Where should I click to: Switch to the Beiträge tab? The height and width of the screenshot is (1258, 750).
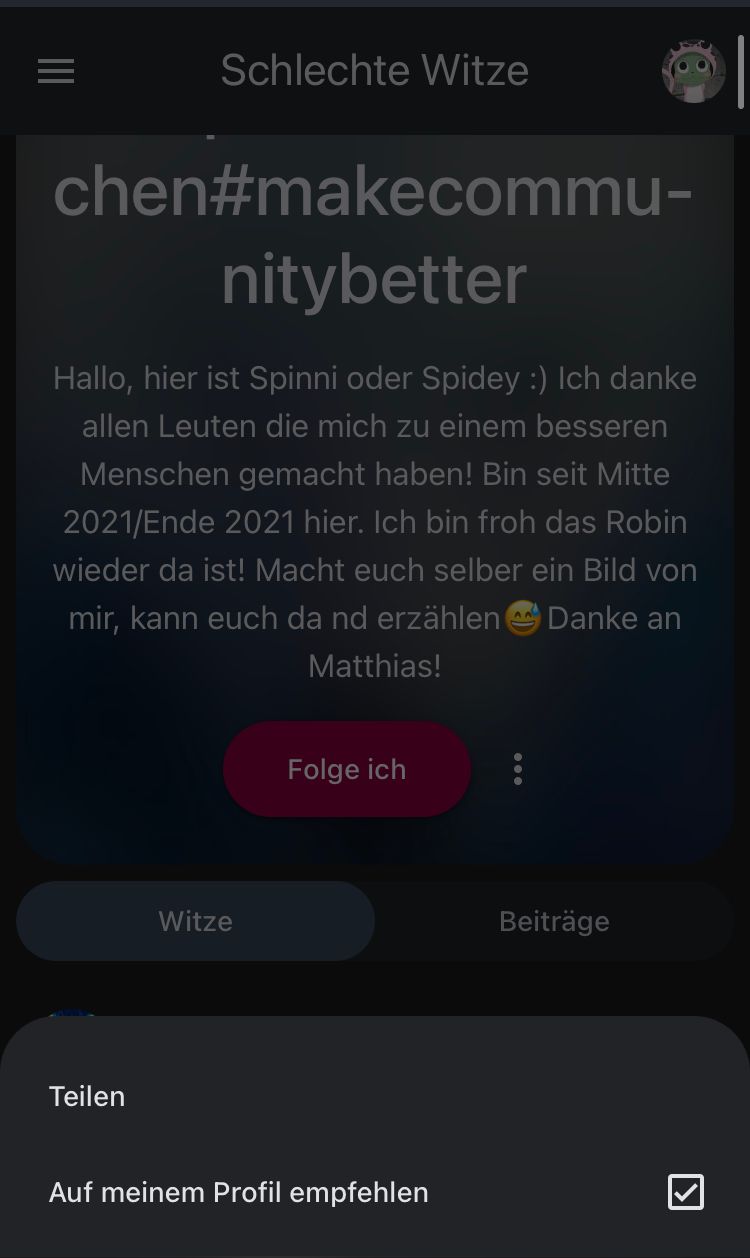(x=554, y=921)
